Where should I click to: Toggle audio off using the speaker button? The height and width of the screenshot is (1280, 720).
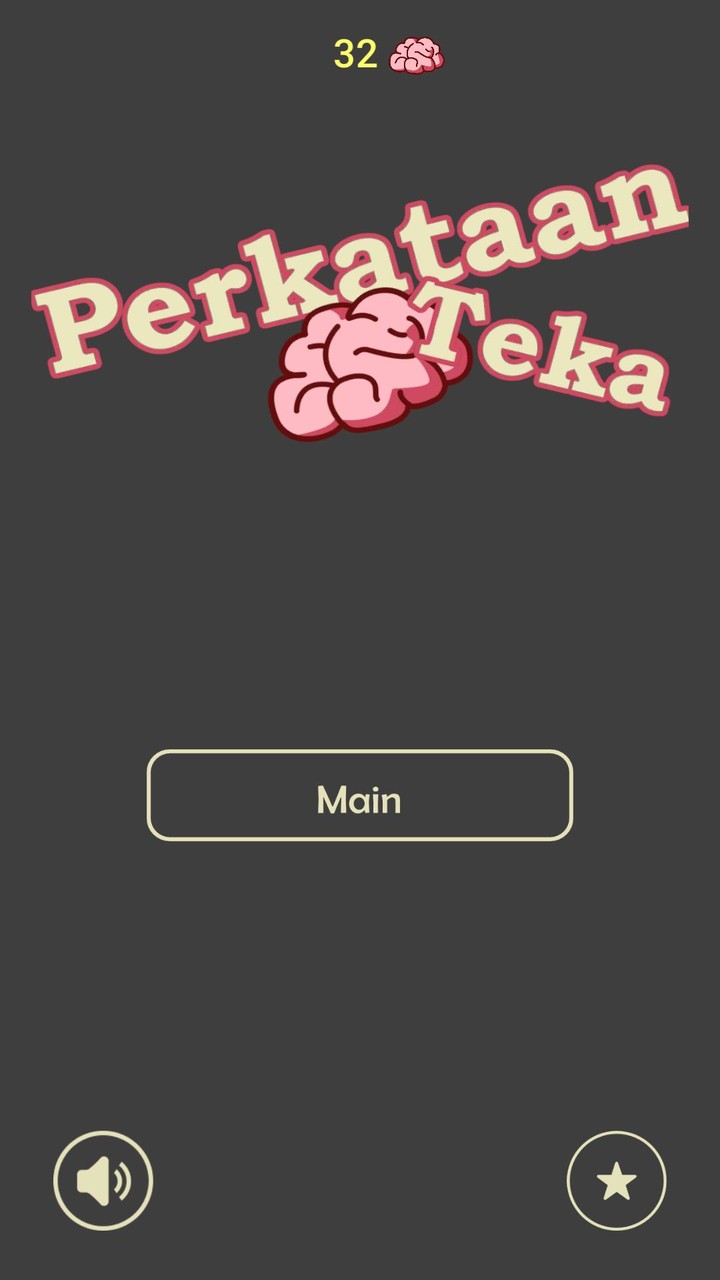coord(103,1180)
